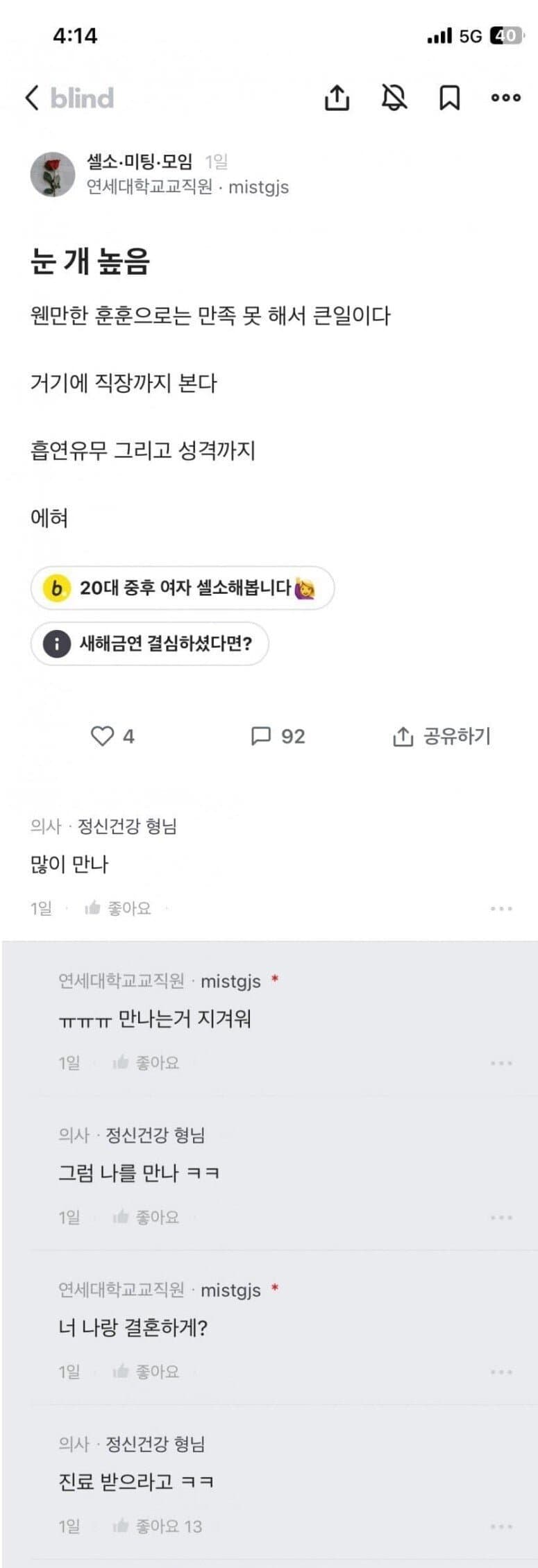Like the reply 너 나랑 결혼하게?
This screenshot has height=1568, width=538.
(145, 1372)
